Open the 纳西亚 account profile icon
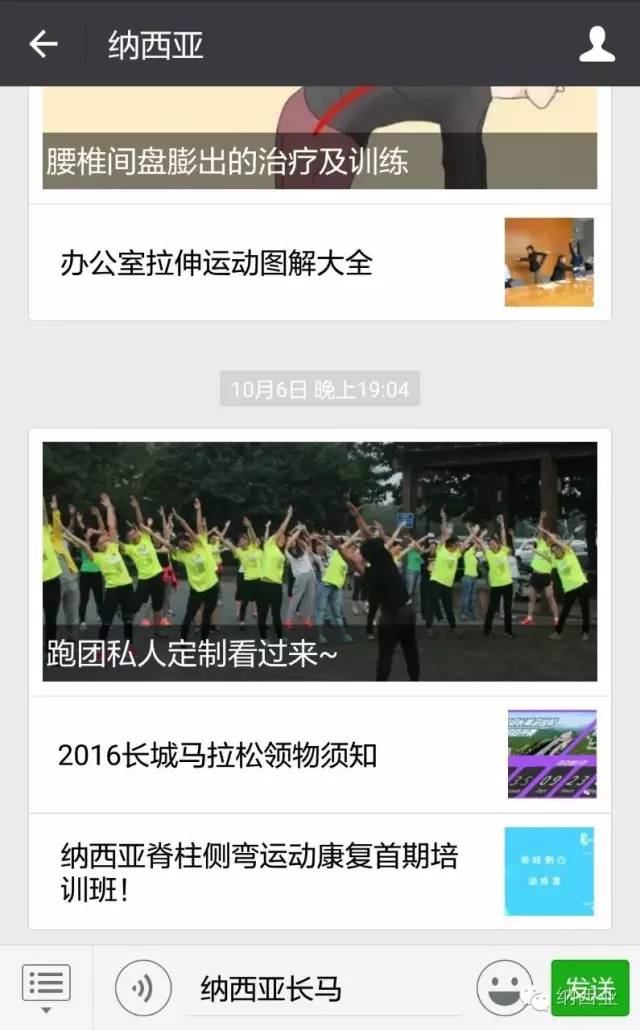 (597, 44)
